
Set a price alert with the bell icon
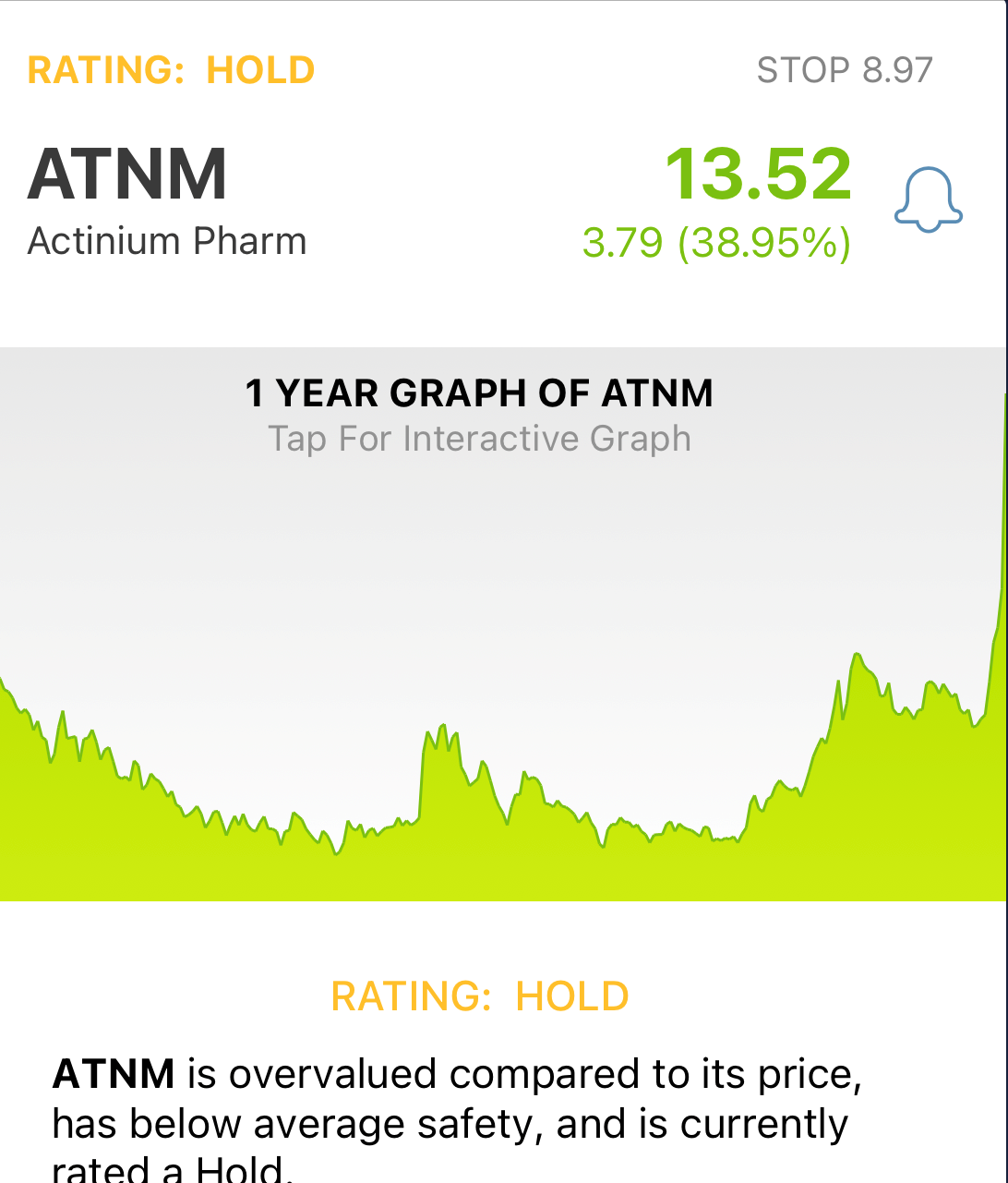point(929,199)
